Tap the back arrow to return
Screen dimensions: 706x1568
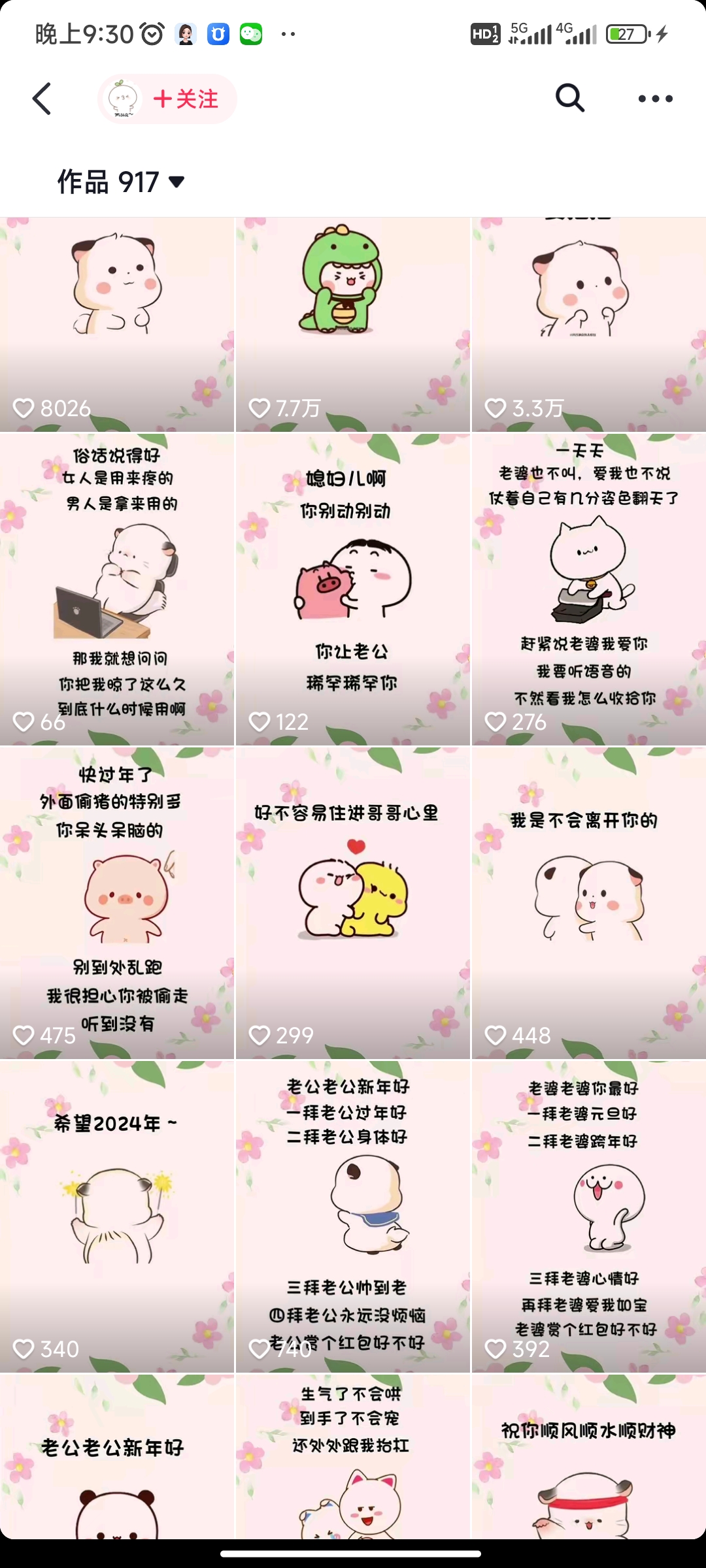[x=42, y=99]
